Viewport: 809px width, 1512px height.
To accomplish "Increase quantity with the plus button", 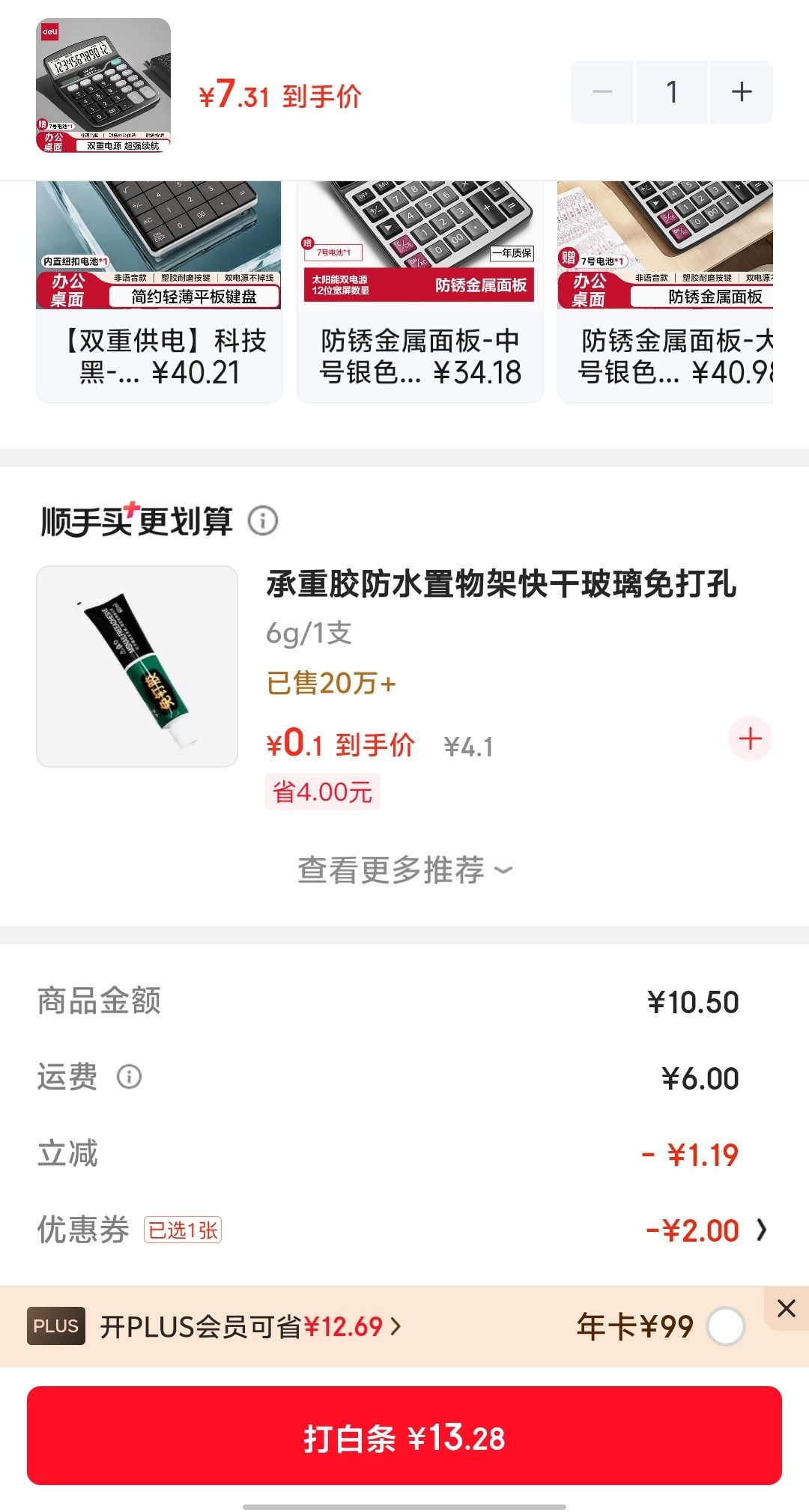I will click(x=742, y=92).
